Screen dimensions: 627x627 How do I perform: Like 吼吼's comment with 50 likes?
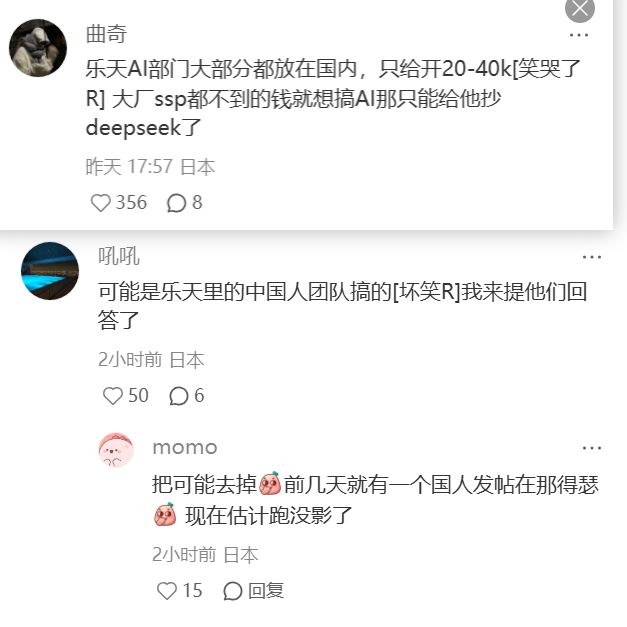point(113,396)
